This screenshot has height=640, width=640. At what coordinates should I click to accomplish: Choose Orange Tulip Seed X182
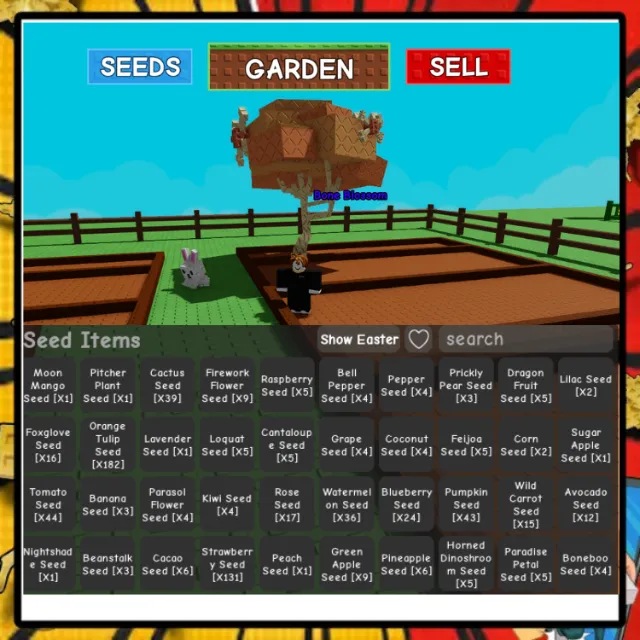tap(108, 445)
